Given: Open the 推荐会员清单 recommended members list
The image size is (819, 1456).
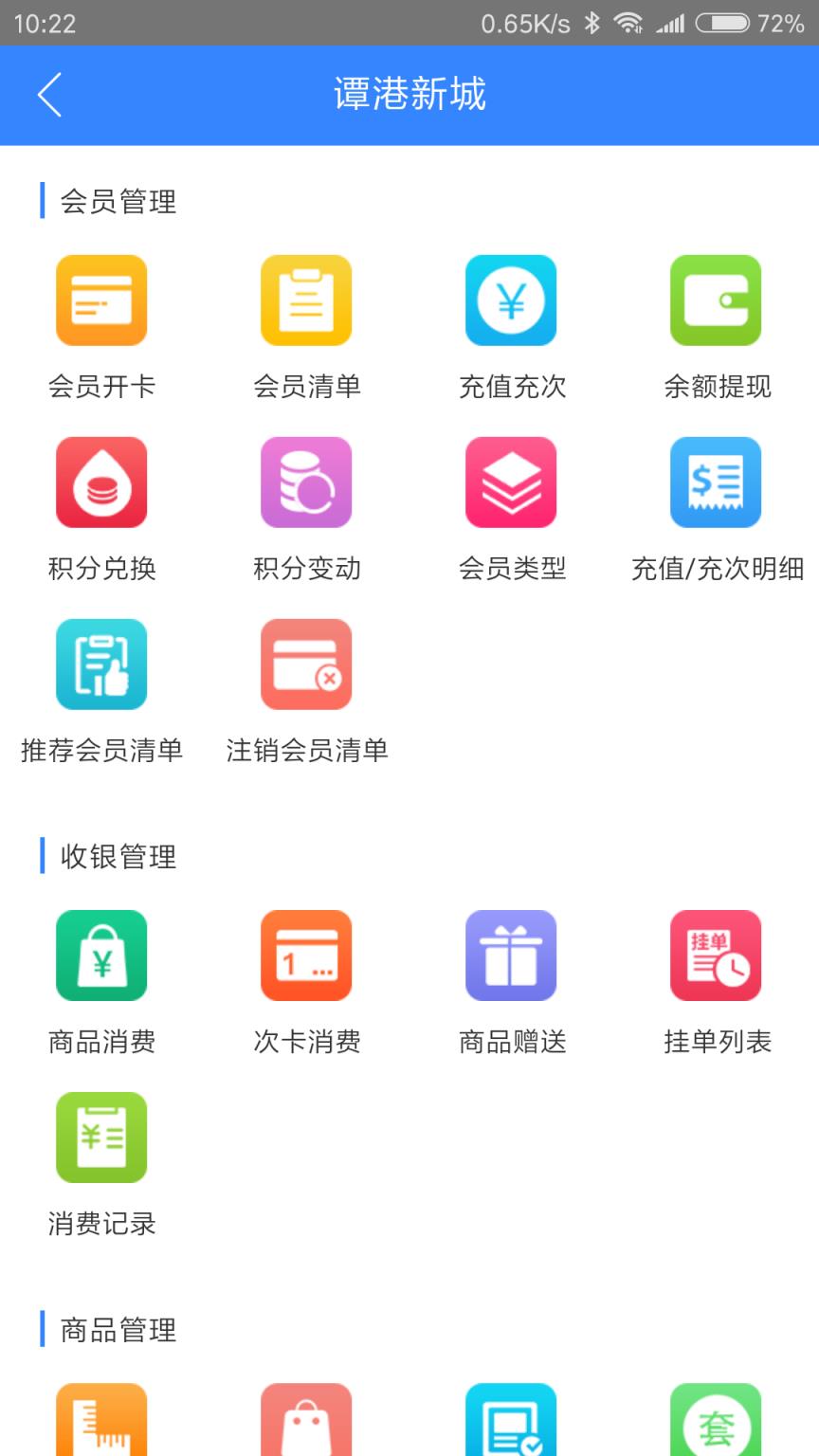Looking at the screenshot, I should 101,664.
